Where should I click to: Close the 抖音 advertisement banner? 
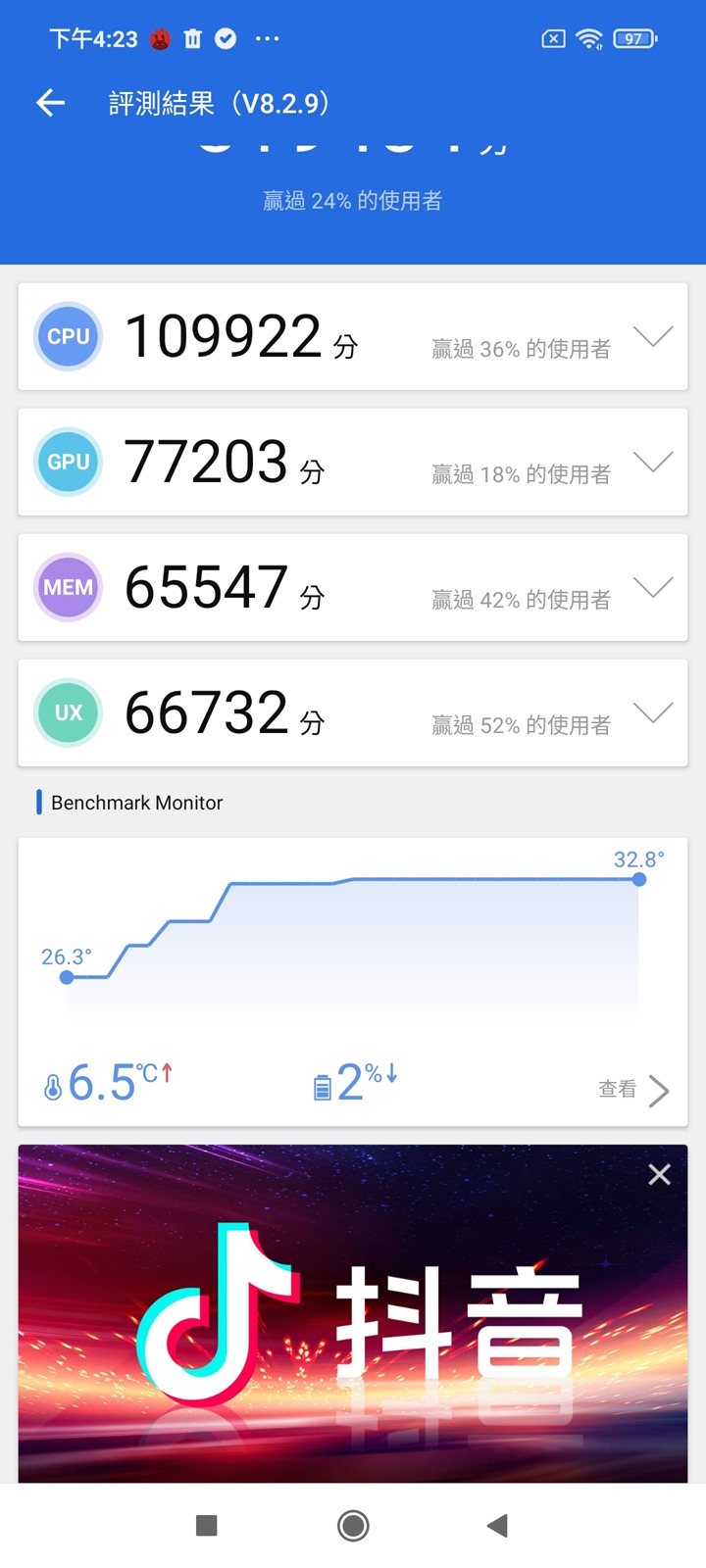pyautogui.click(x=660, y=1174)
